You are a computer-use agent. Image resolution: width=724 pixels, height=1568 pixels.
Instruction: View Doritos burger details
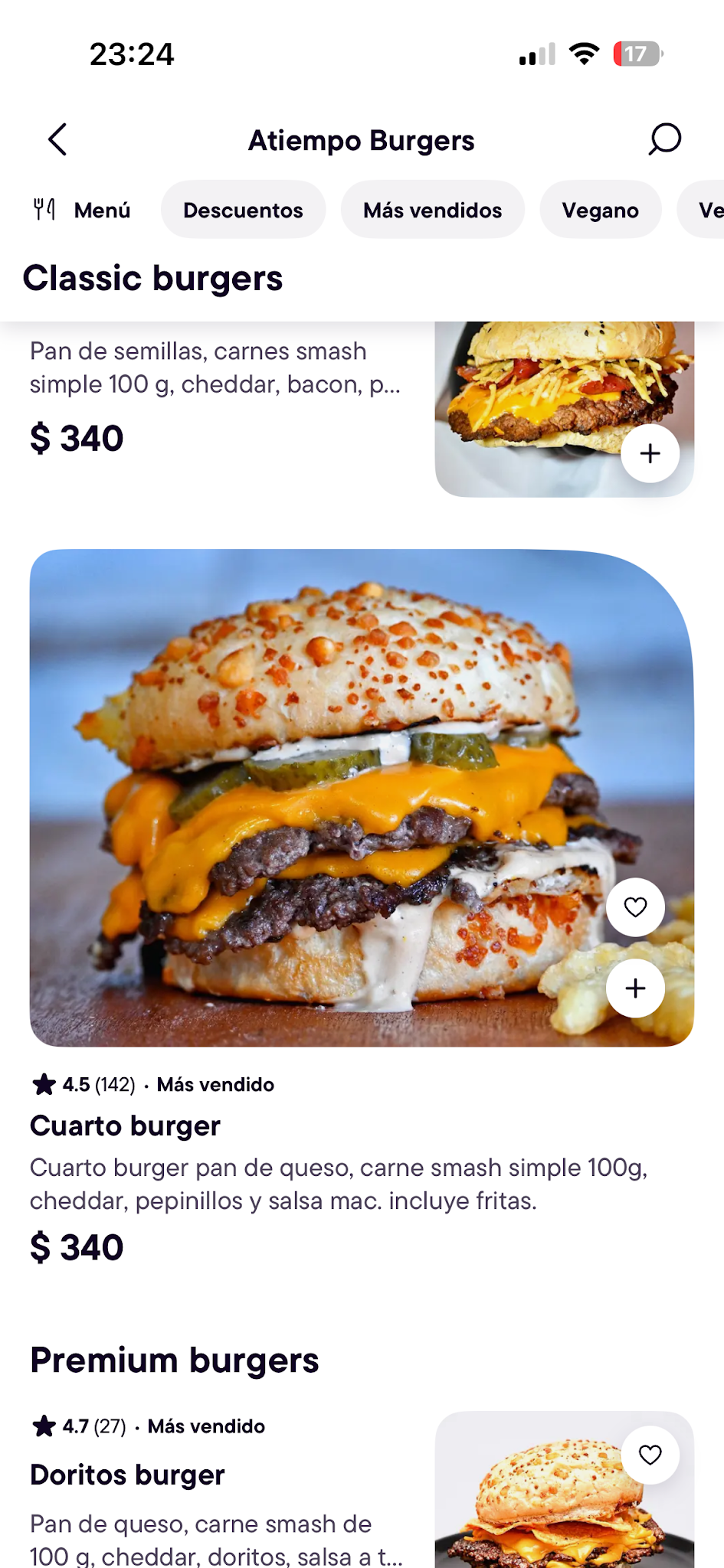(x=127, y=1475)
